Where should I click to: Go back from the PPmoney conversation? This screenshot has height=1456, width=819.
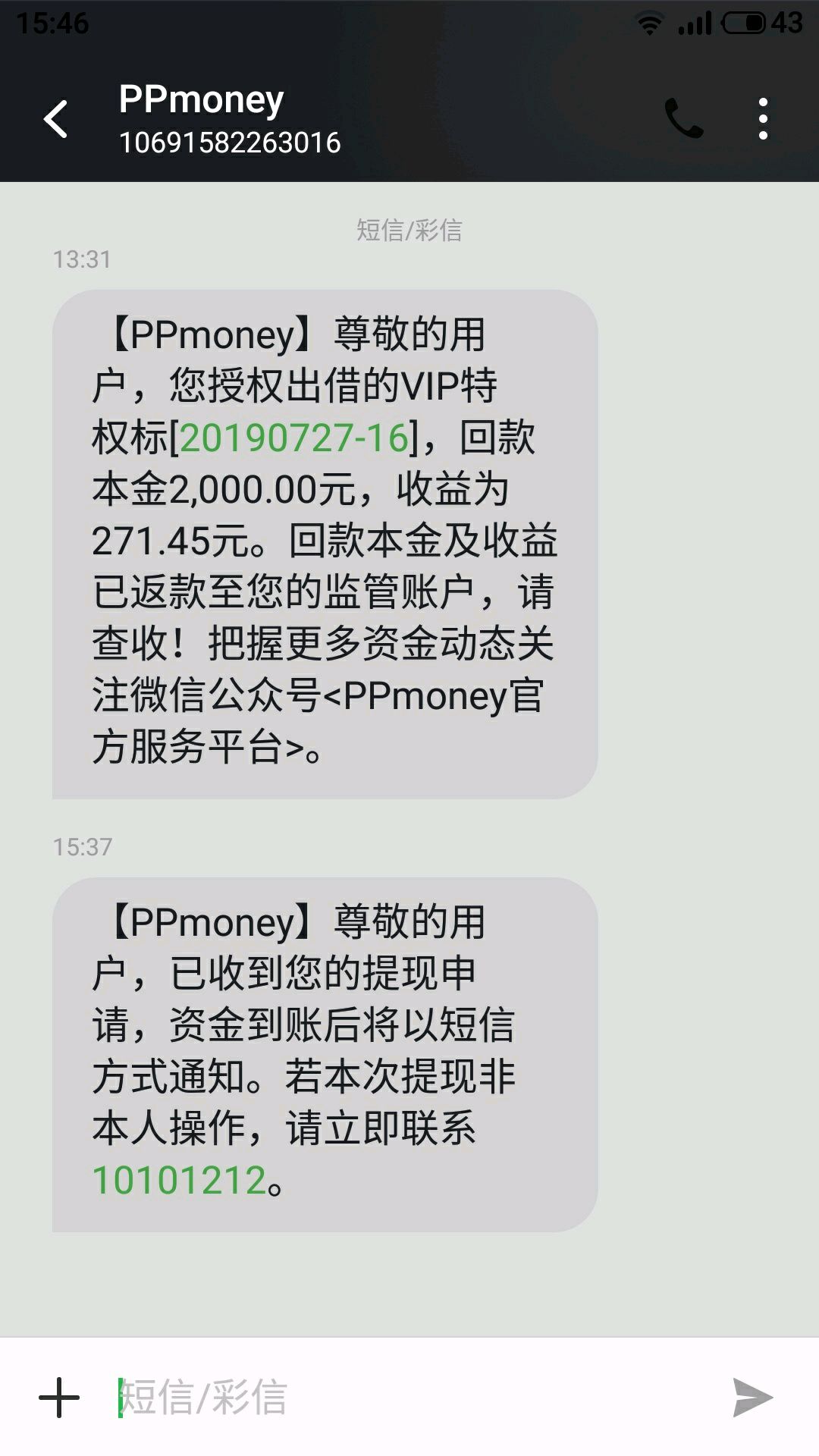point(55,119)
